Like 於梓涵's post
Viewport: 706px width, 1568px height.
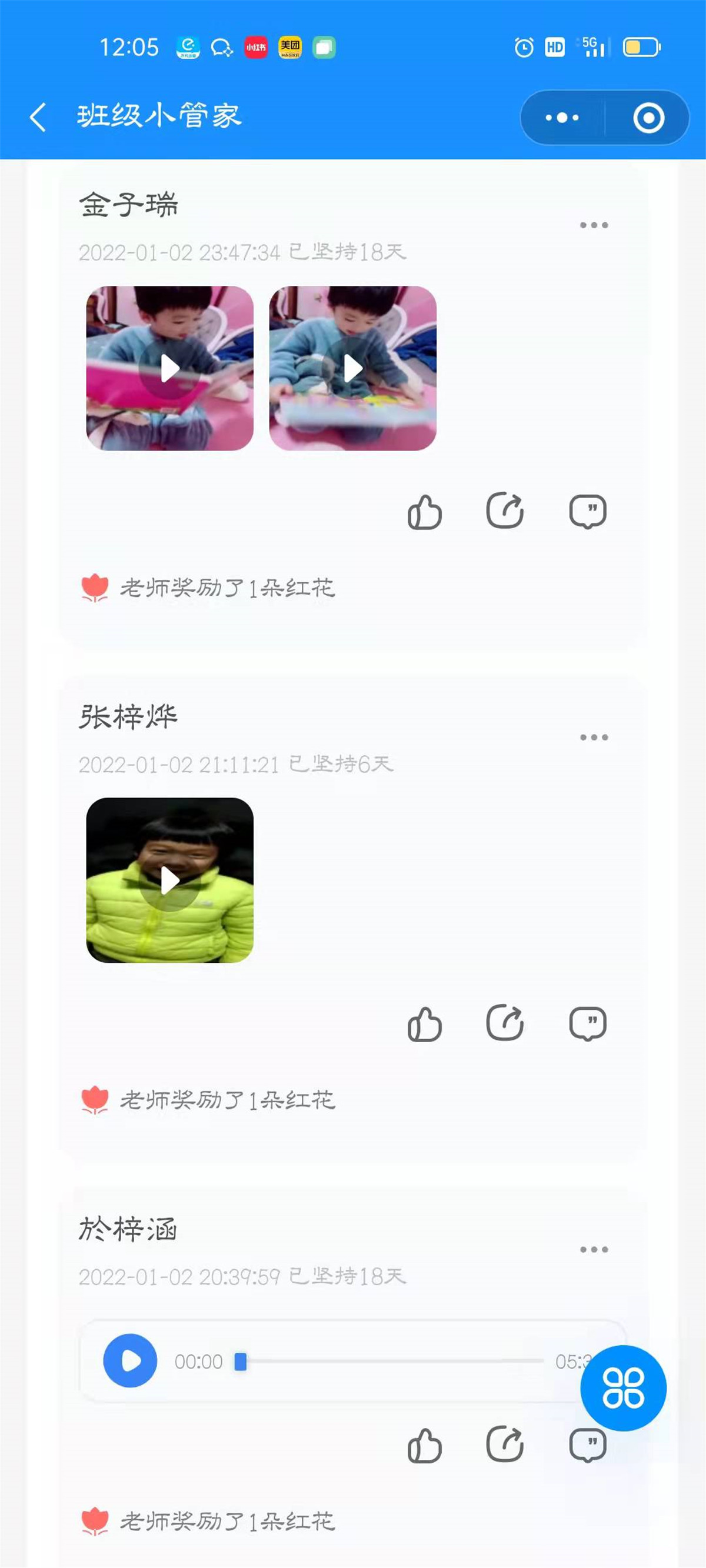coord(425,1445)
